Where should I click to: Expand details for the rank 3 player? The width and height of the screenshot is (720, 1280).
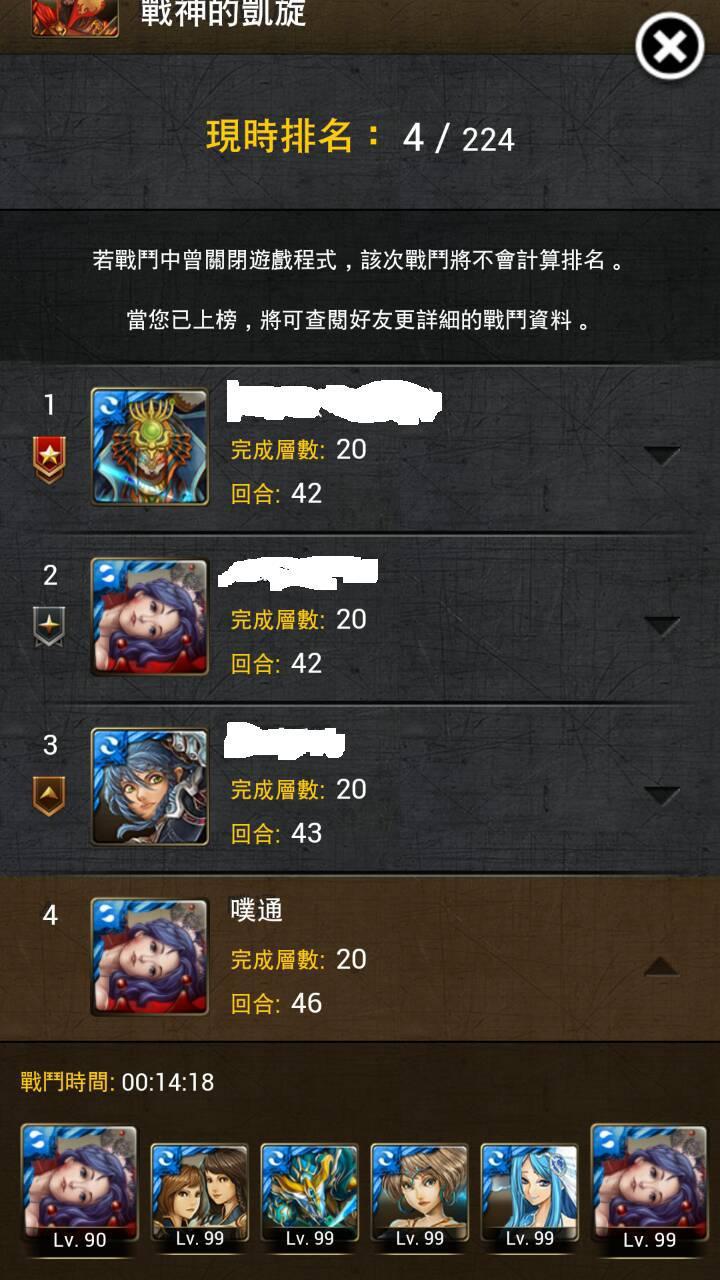pyautogui.click(x=662, y=796)
